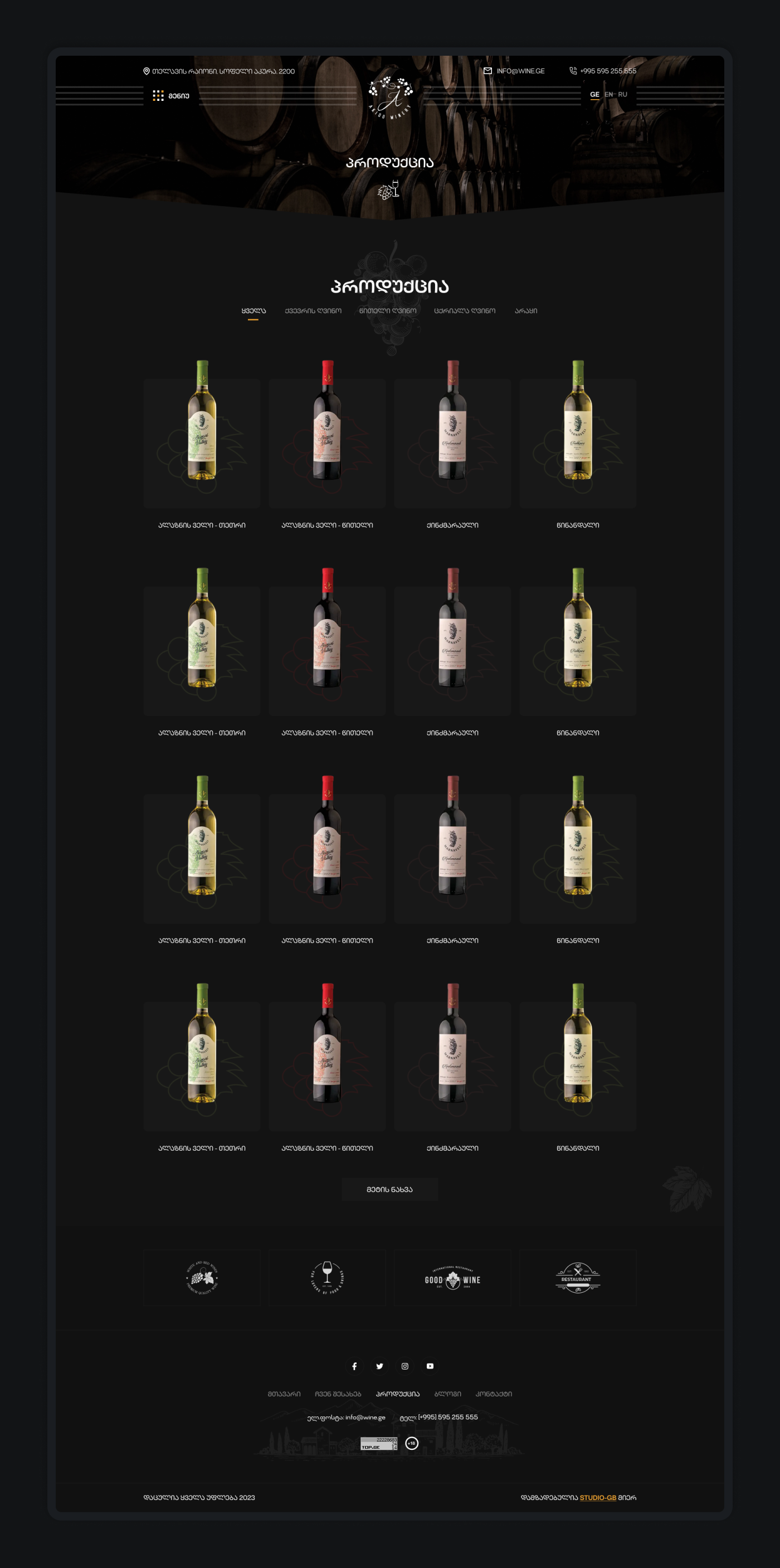Open the Instagram icon in footer
This screenshot has width=780, height=1568.
point(404,1366)
